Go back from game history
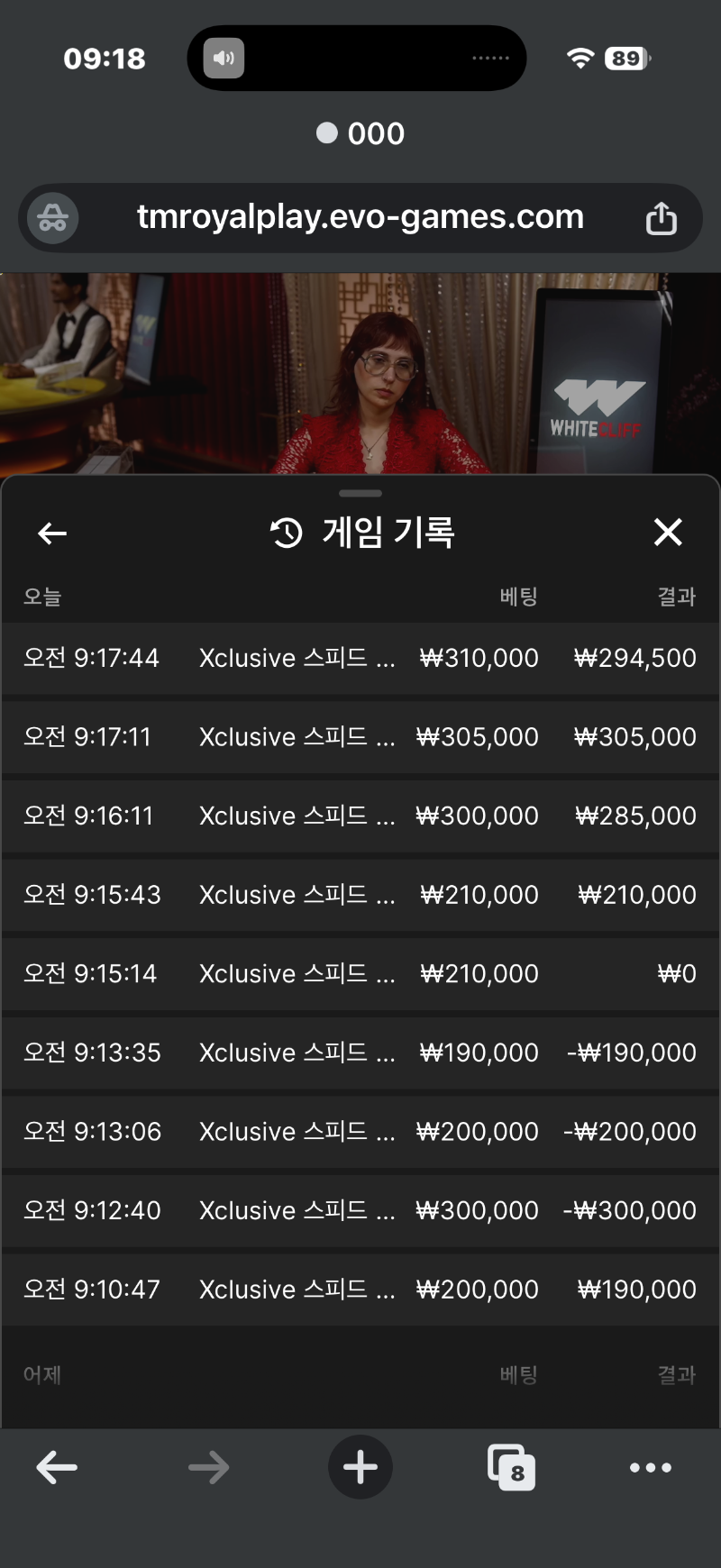The width and height of the screenshot is (721, 1568). [x=52, y=533]
